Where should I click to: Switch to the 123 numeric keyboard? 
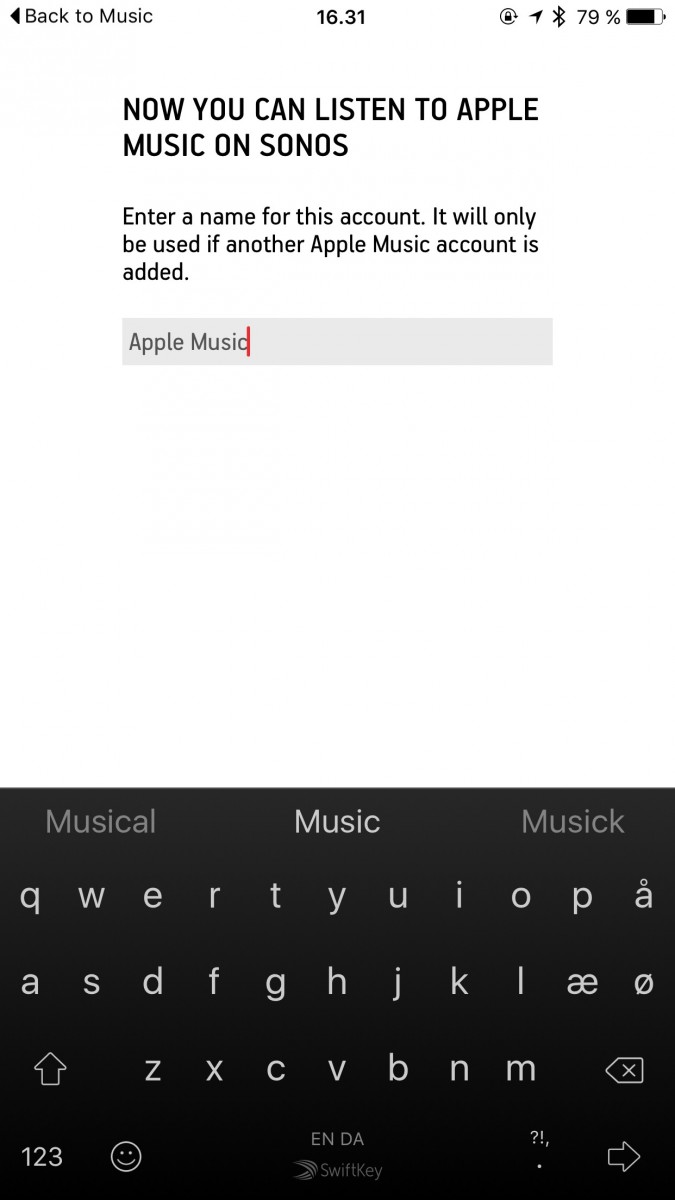pos(42,1157)
